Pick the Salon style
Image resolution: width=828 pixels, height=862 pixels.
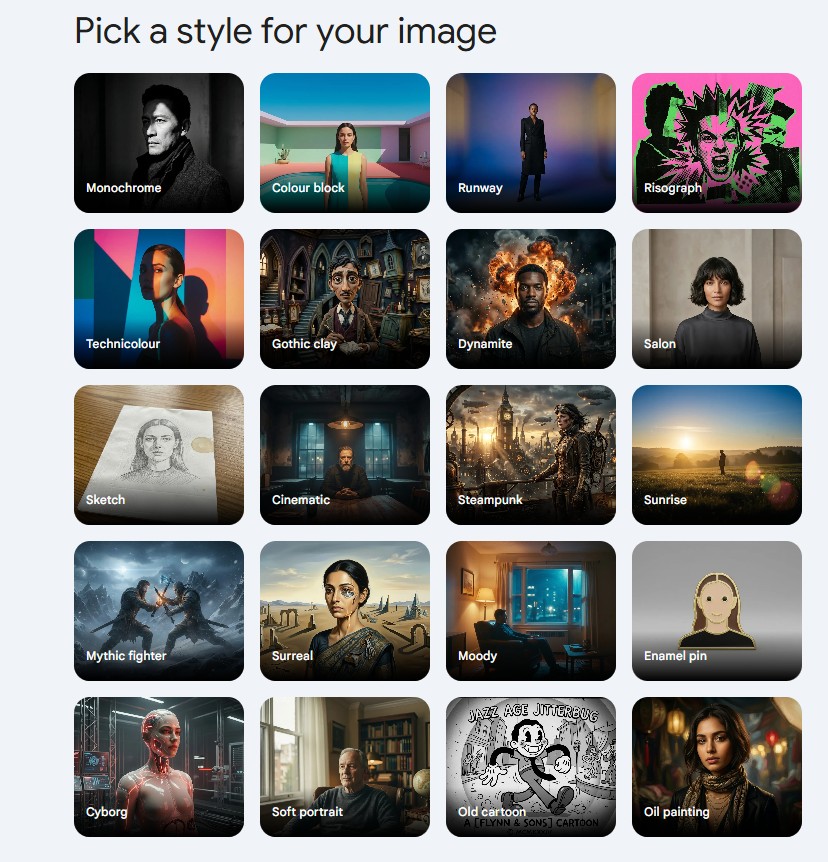(x=717, y=299)
